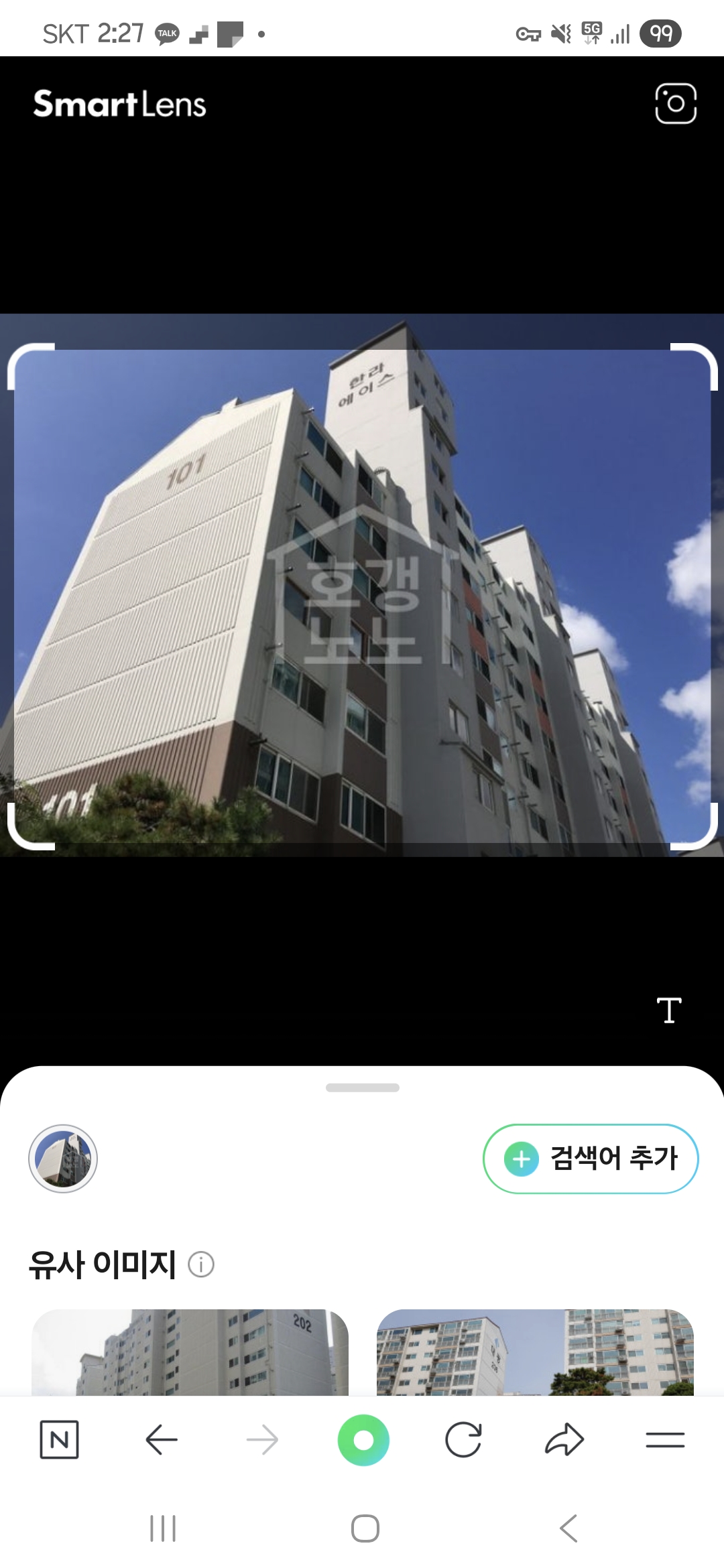Screen dimensions: 724x1568
Task: Open the two-line browser menu
Action: point(665,1439)
